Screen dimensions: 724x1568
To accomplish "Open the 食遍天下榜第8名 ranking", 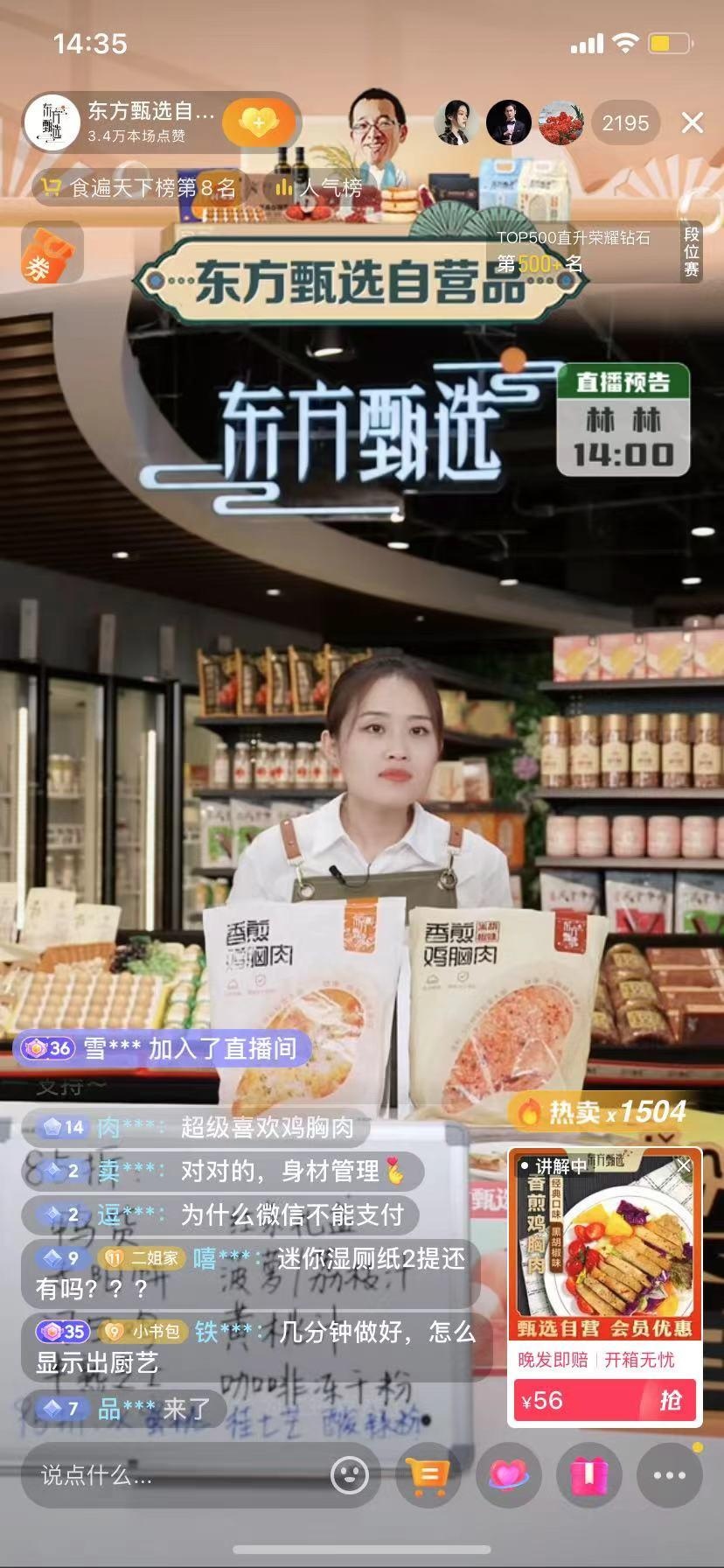I will click(140, 187).
